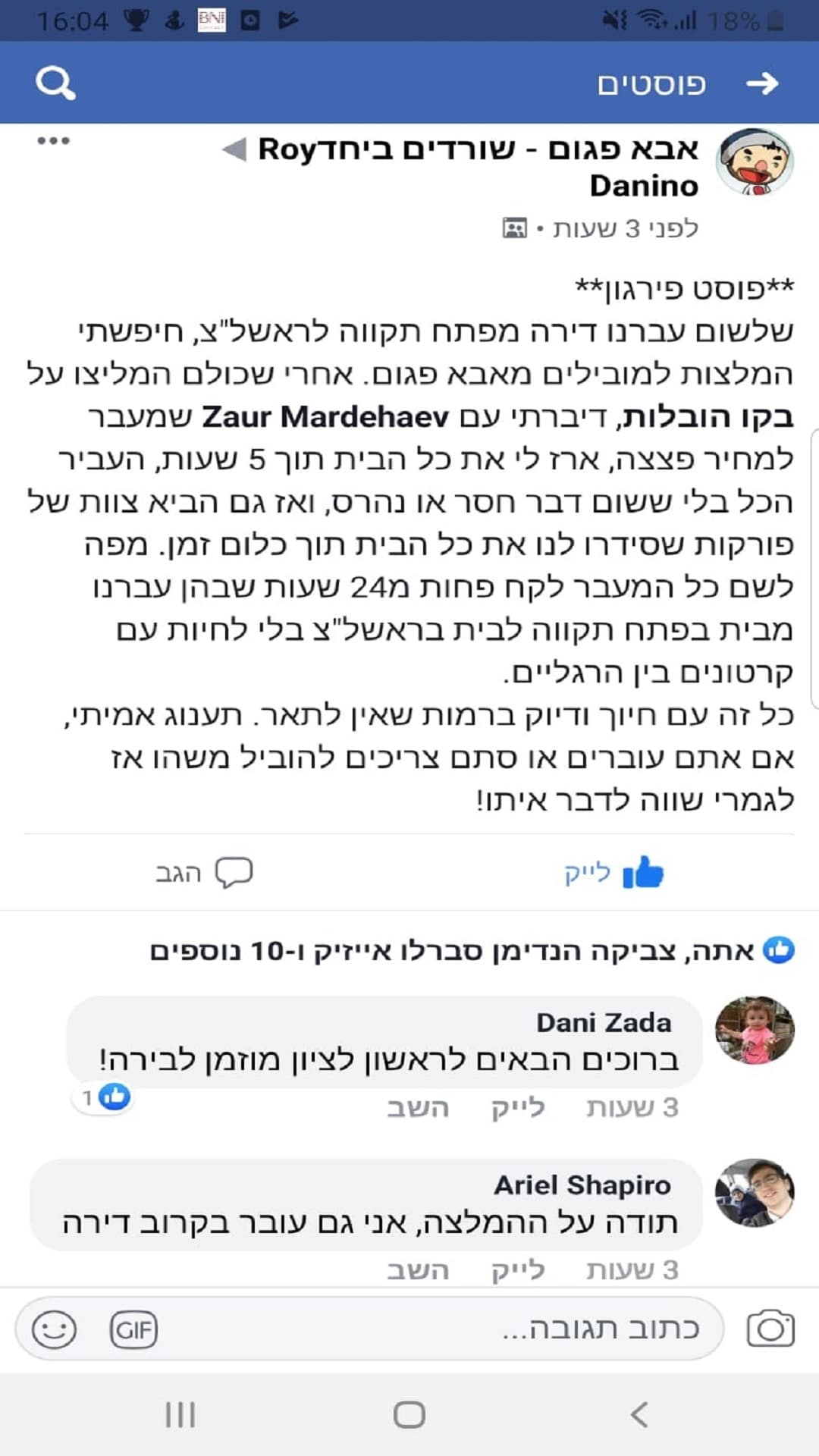Tap the הגב comment button

coord(203,874)
